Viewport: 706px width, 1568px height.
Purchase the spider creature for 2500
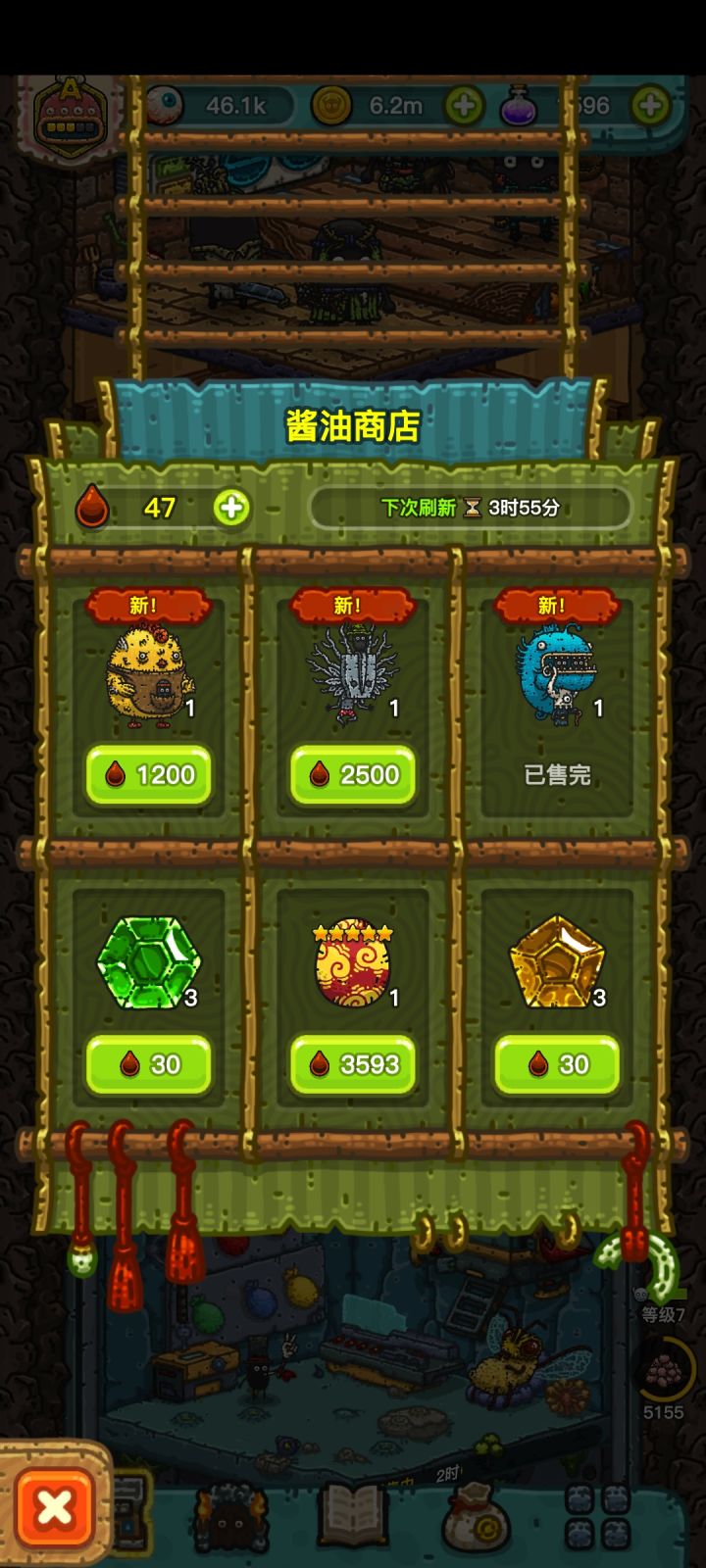click(351, 774)
